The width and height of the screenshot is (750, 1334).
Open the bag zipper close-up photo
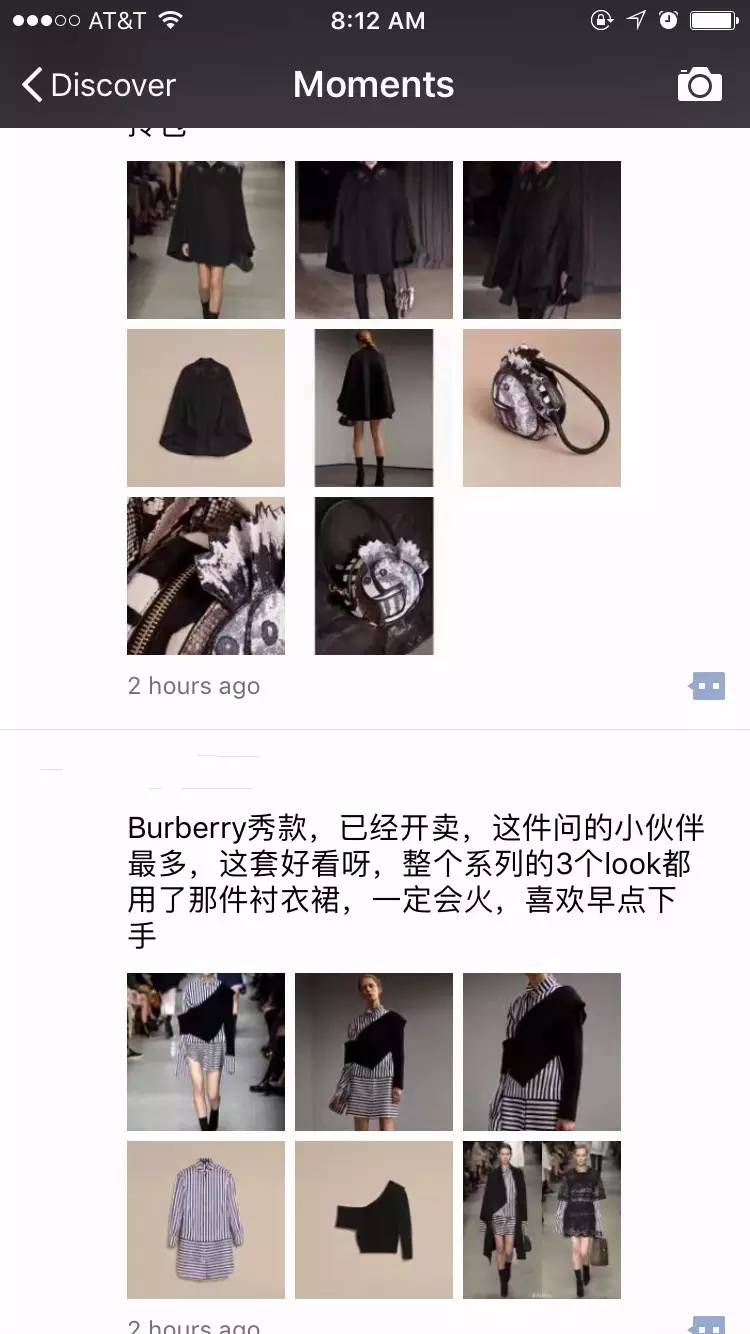206,576
